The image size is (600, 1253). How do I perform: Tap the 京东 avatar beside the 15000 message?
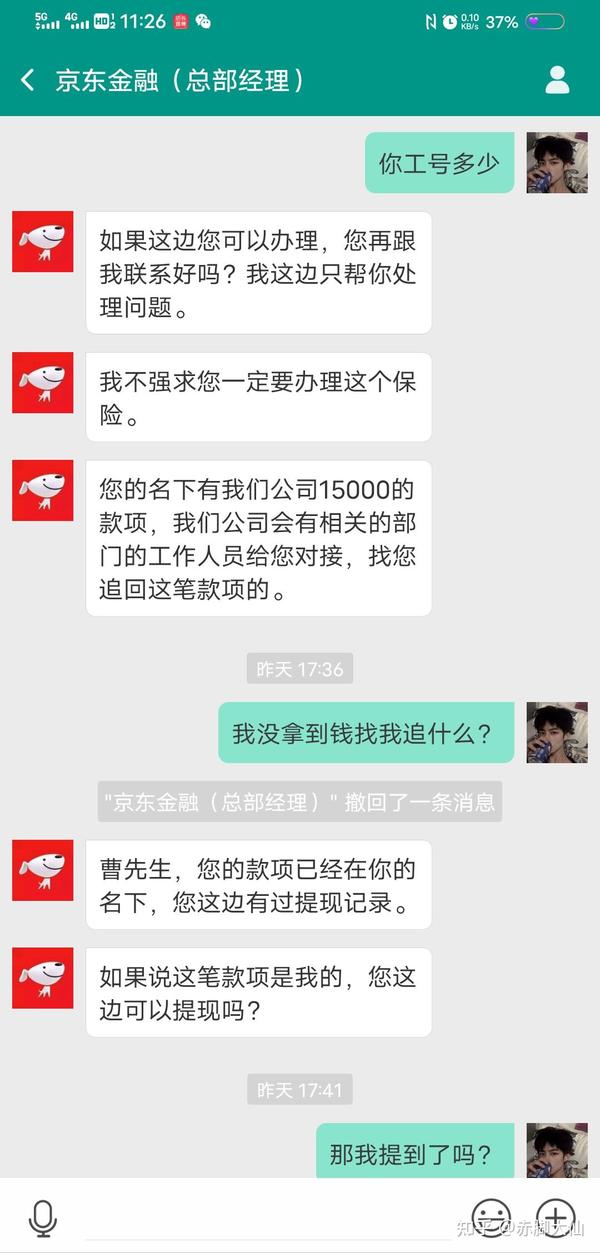pyautogui.click(x=42, y=490)
